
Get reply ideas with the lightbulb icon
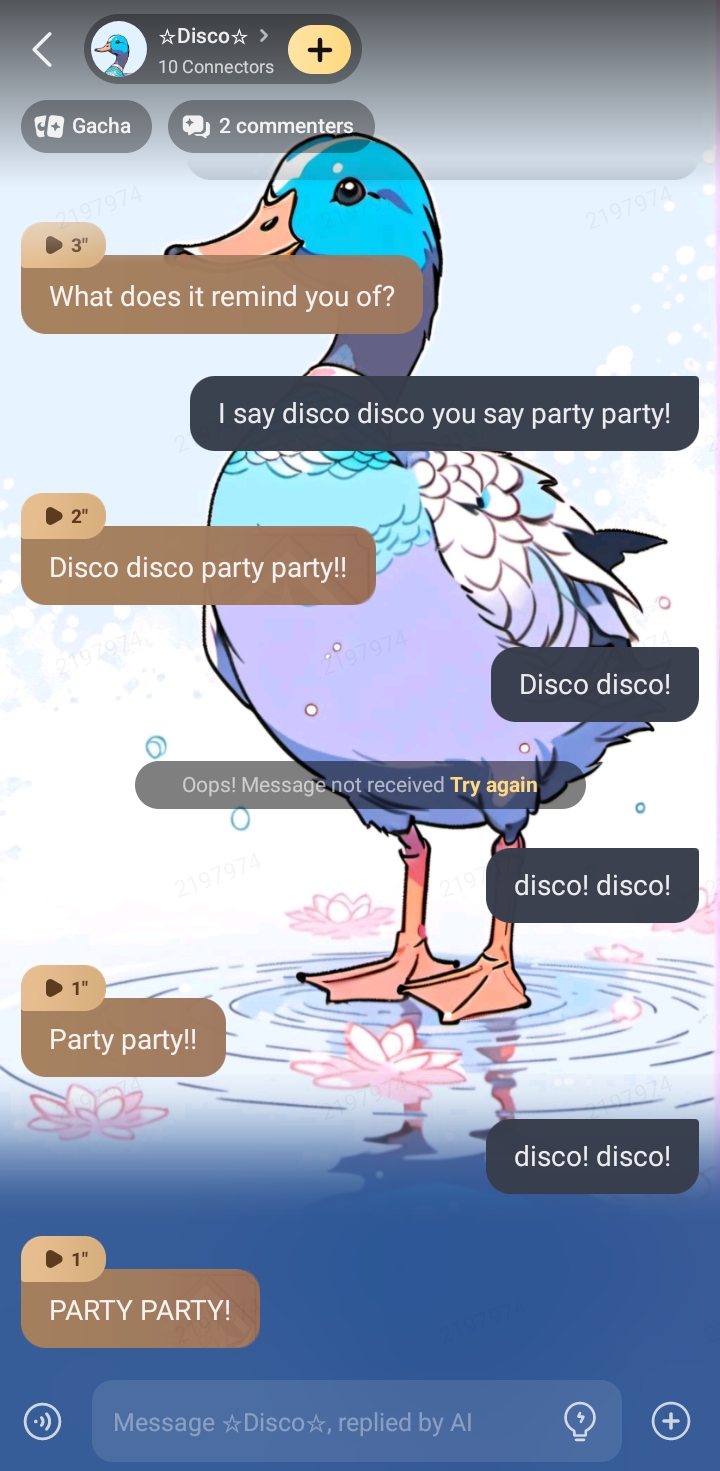click(x=580, y=1421)
